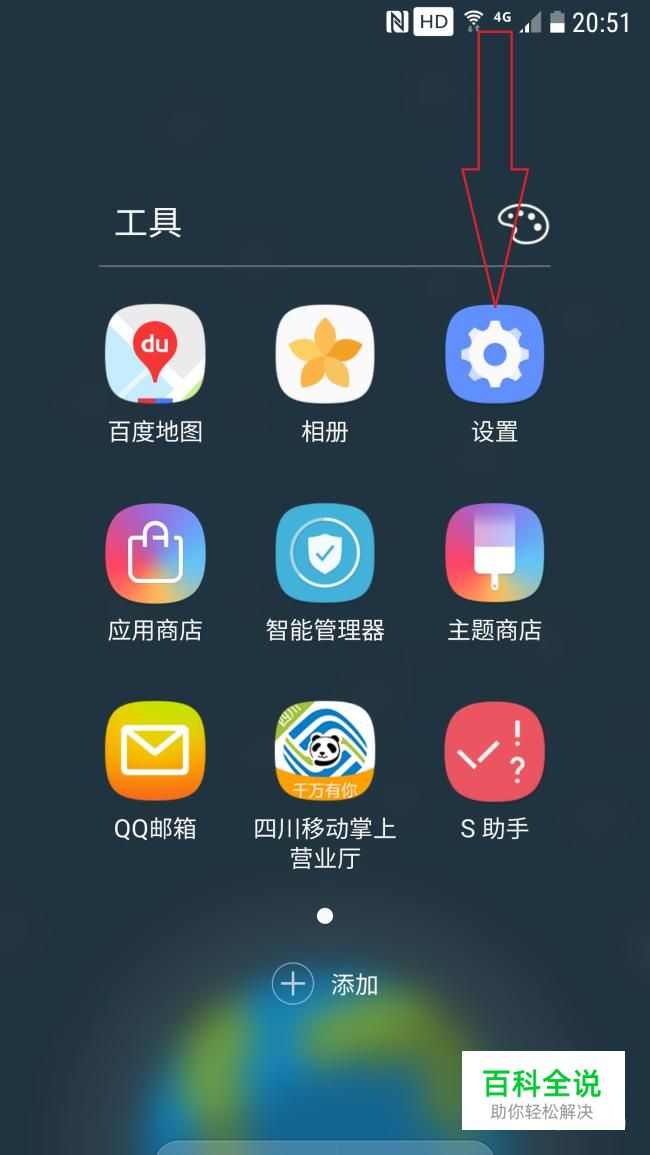Launch the 应用商店 app store

click(x=155, y=553)
